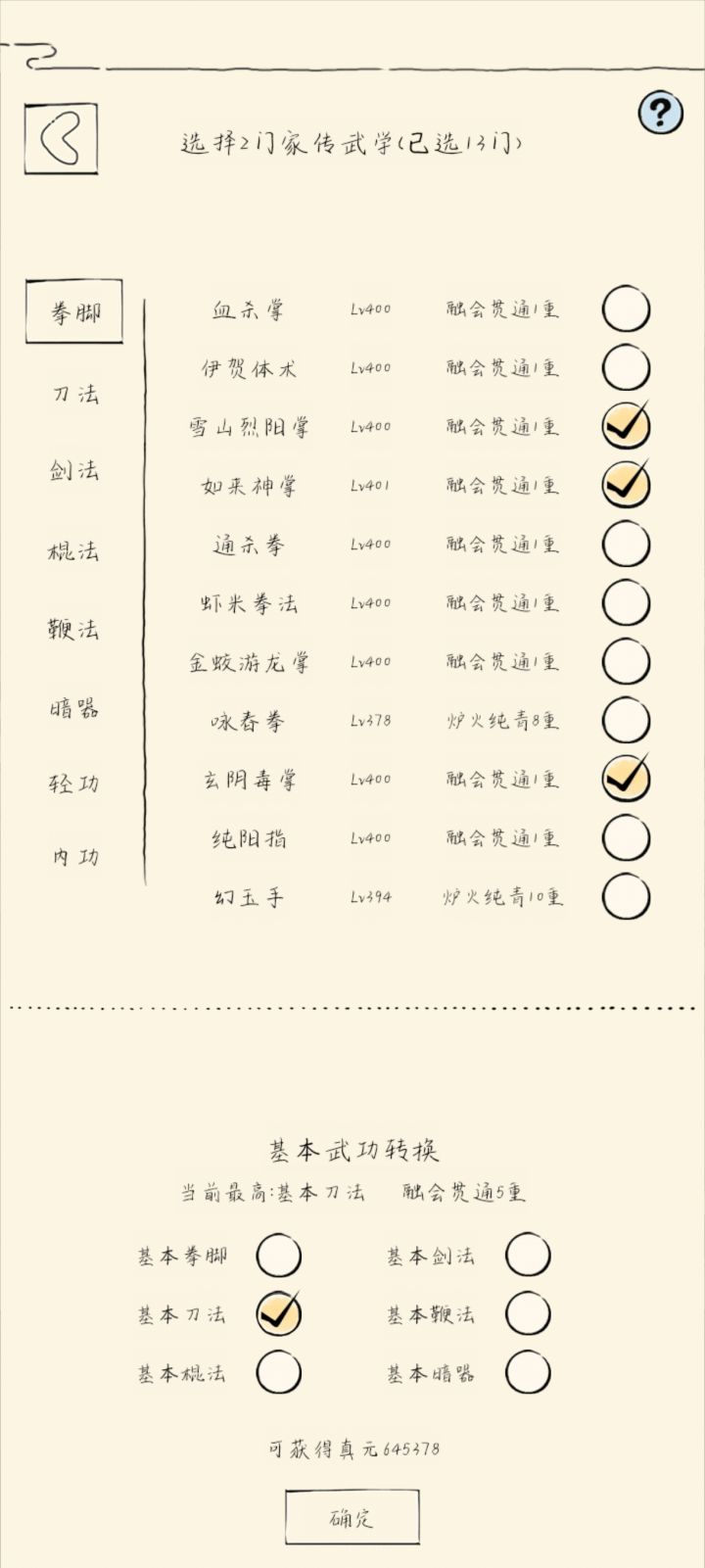Deselect the 雪山烈阳掌 skill
Screen dimensions: 705x1568
tap(626, 426)
